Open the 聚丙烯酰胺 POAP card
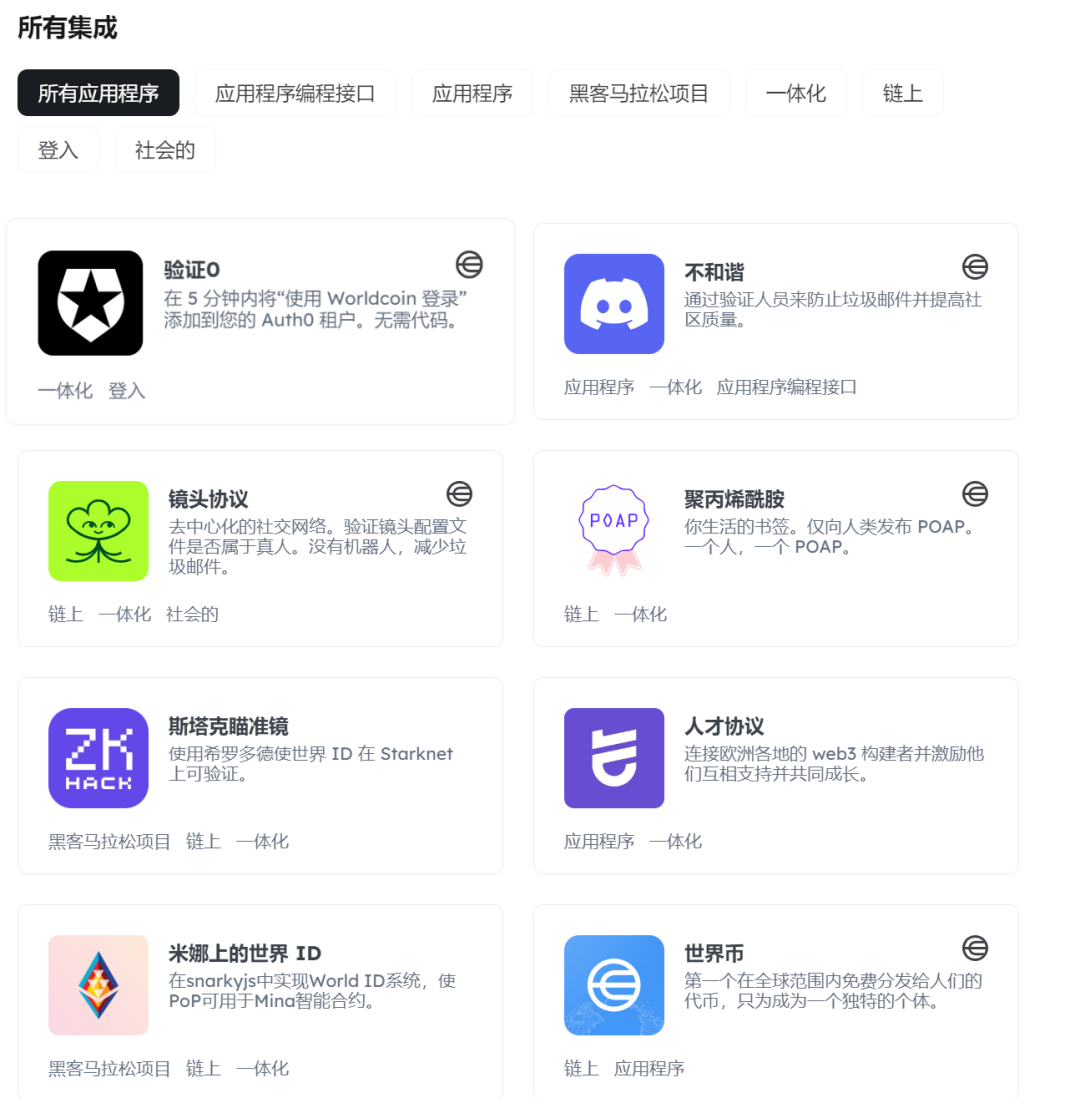Viewport: 1080px width, 1098px height. tap(775, 548)
